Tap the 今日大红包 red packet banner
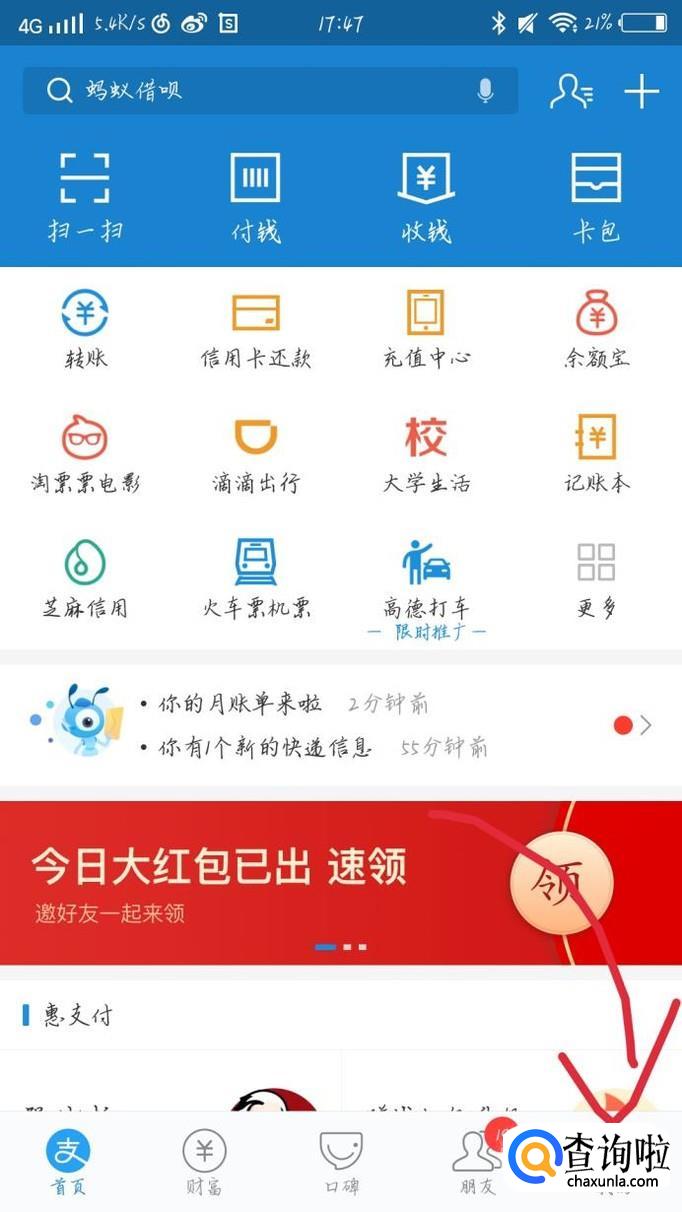The height and width of the screenshot is (1212, 682). pyautogui.click(x=300, y=880)
